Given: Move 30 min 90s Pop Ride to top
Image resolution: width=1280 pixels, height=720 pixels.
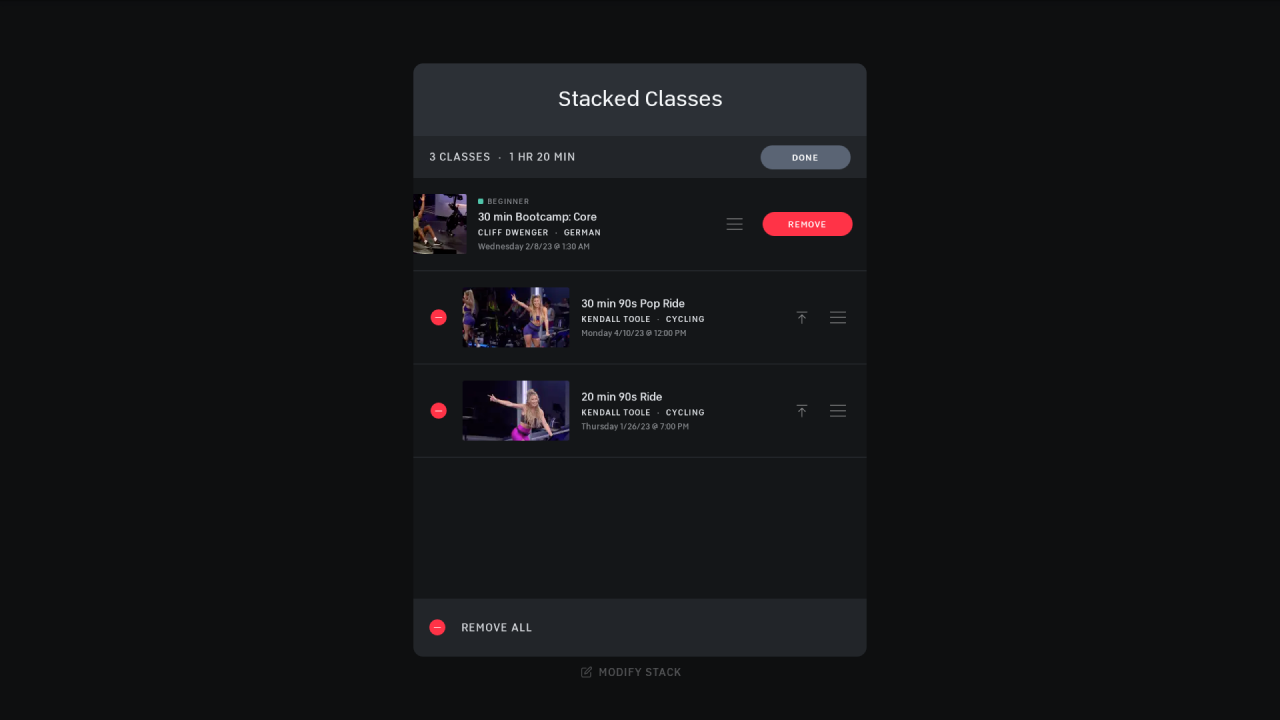Looking at the screenshot, I should [801, 317].
